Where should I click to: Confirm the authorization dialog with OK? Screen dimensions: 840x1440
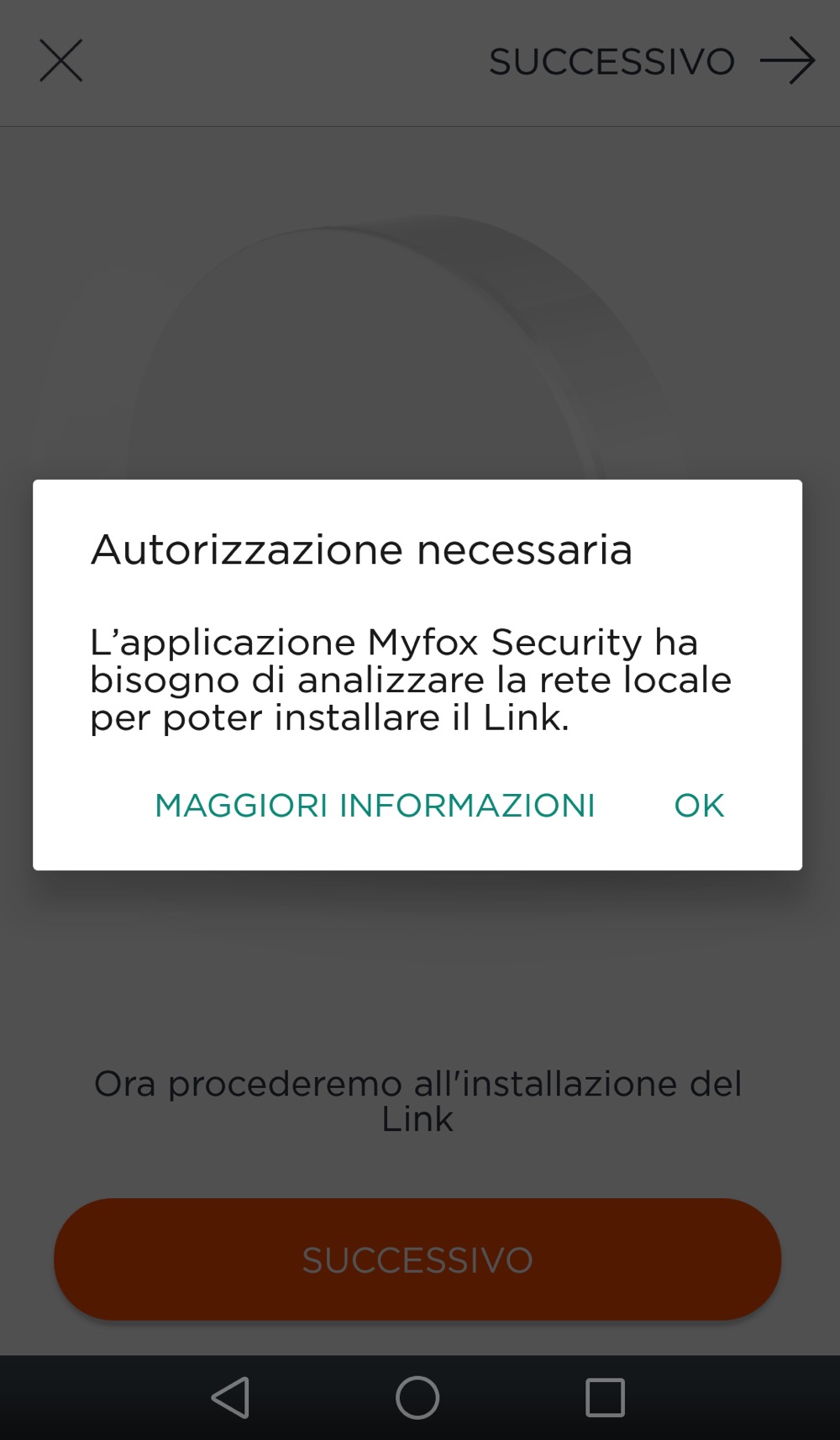(698, 805)
